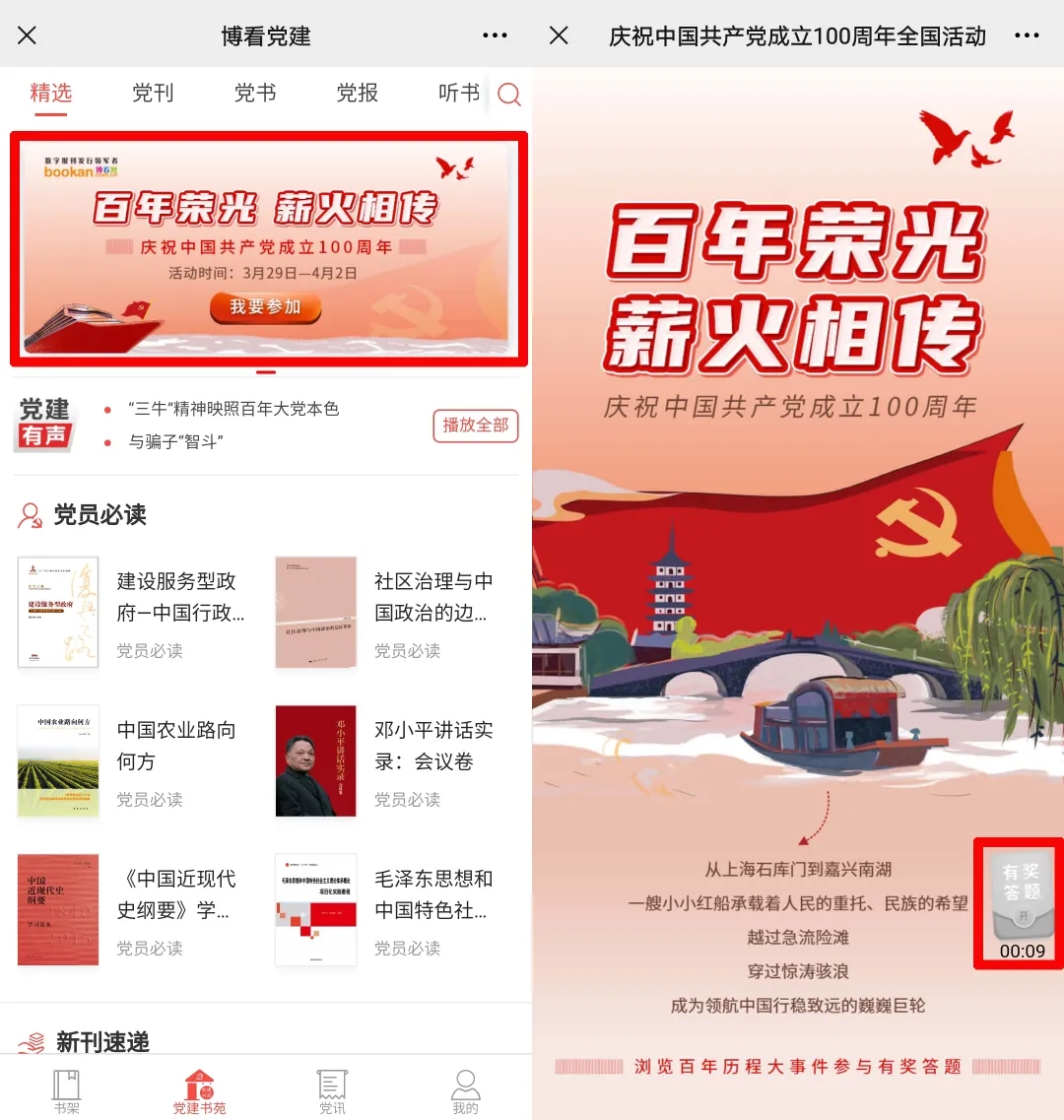Open audio item “三牛”精神映照百年大党本色
This screenshot has width=1064, height=1120.
coord(233,409)
